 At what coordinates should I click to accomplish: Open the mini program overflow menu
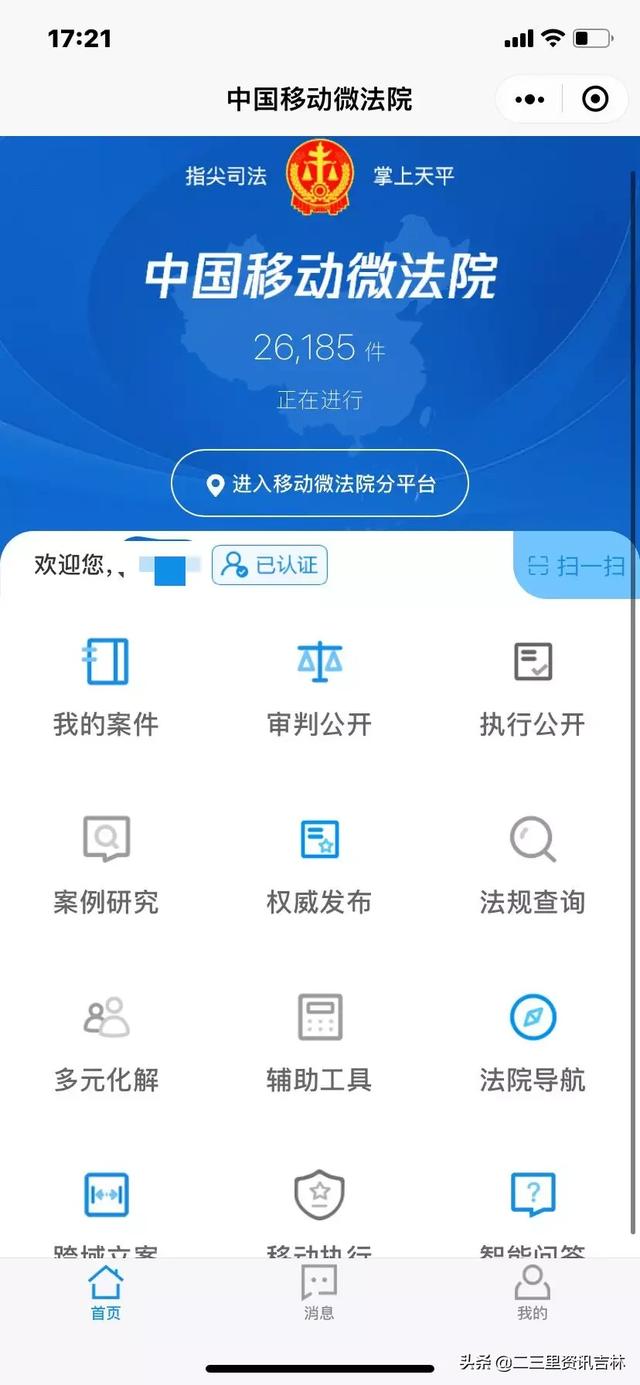pyautogui.click(x=530, y=99)
